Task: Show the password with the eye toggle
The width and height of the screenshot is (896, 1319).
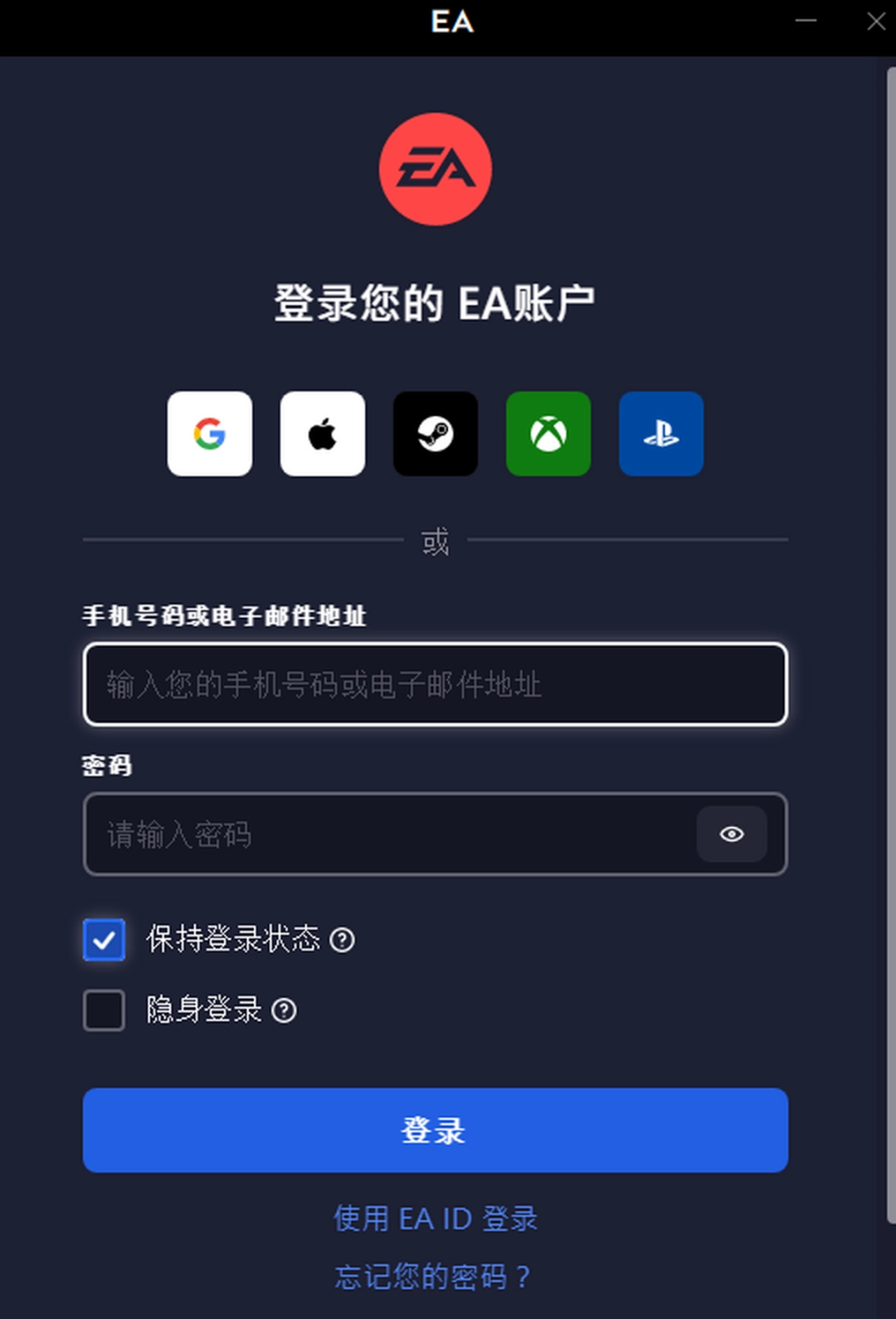Action: (731, 835)
